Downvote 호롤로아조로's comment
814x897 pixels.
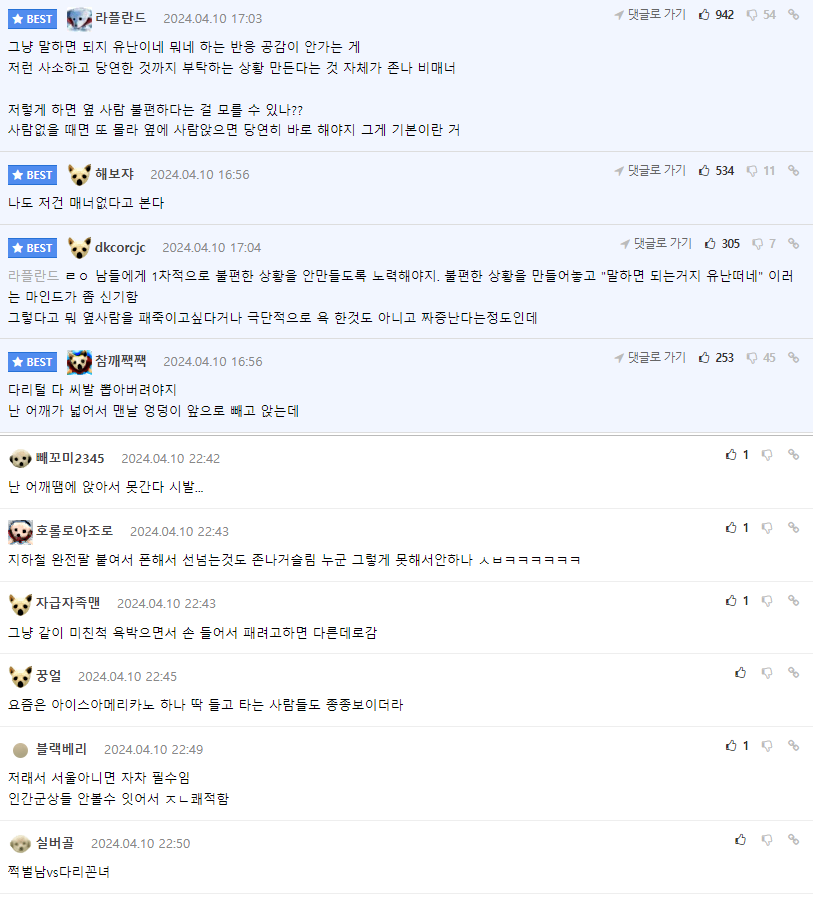[767, 527]
